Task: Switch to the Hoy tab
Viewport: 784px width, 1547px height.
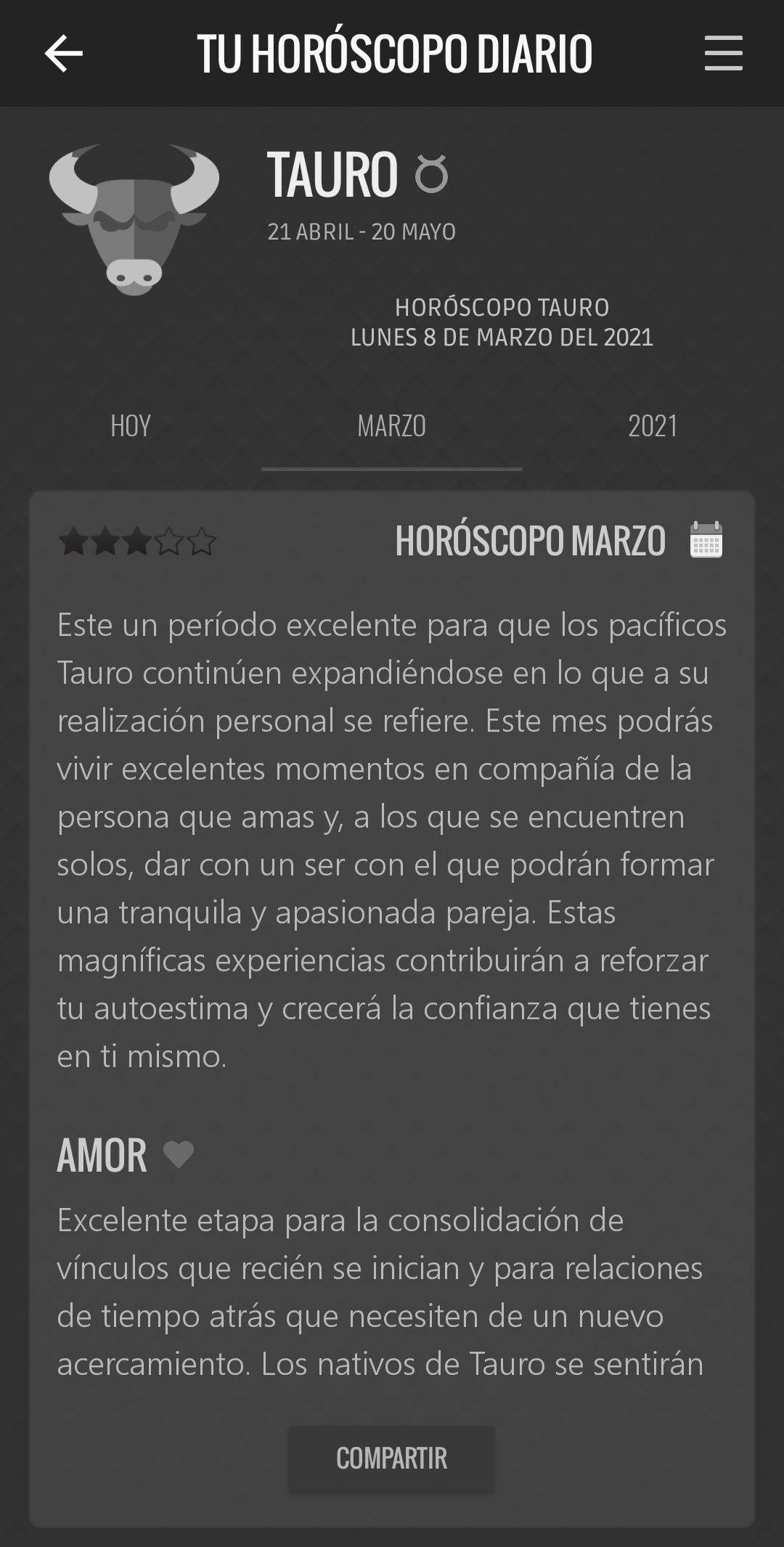Action: pos(131,426)
